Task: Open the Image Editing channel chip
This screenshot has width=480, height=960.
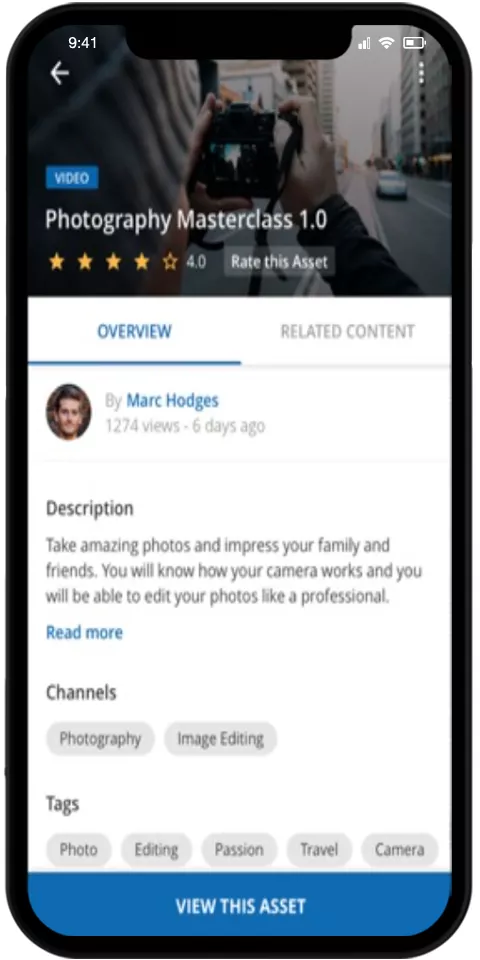Action: pos(220,738)
